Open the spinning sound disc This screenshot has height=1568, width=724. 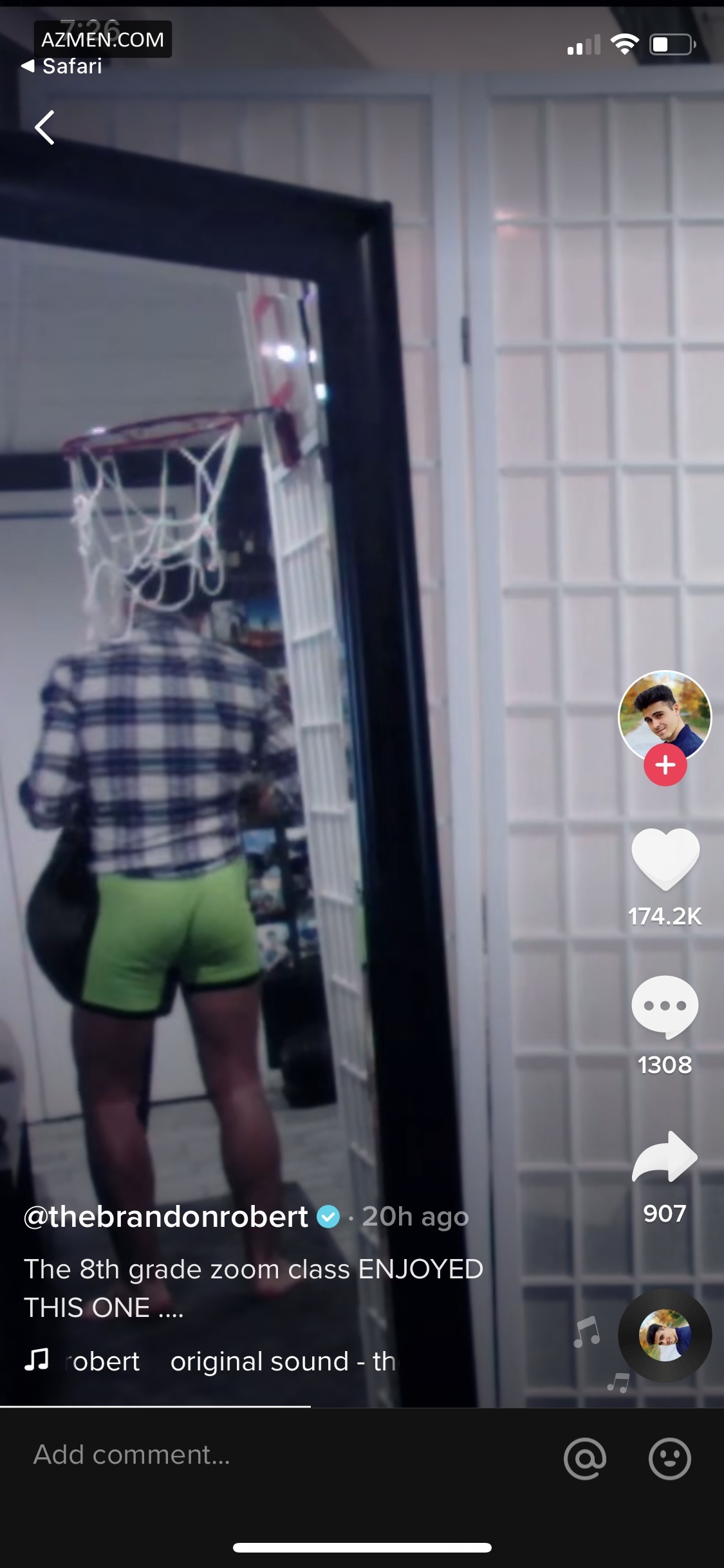coord(665,1335)
